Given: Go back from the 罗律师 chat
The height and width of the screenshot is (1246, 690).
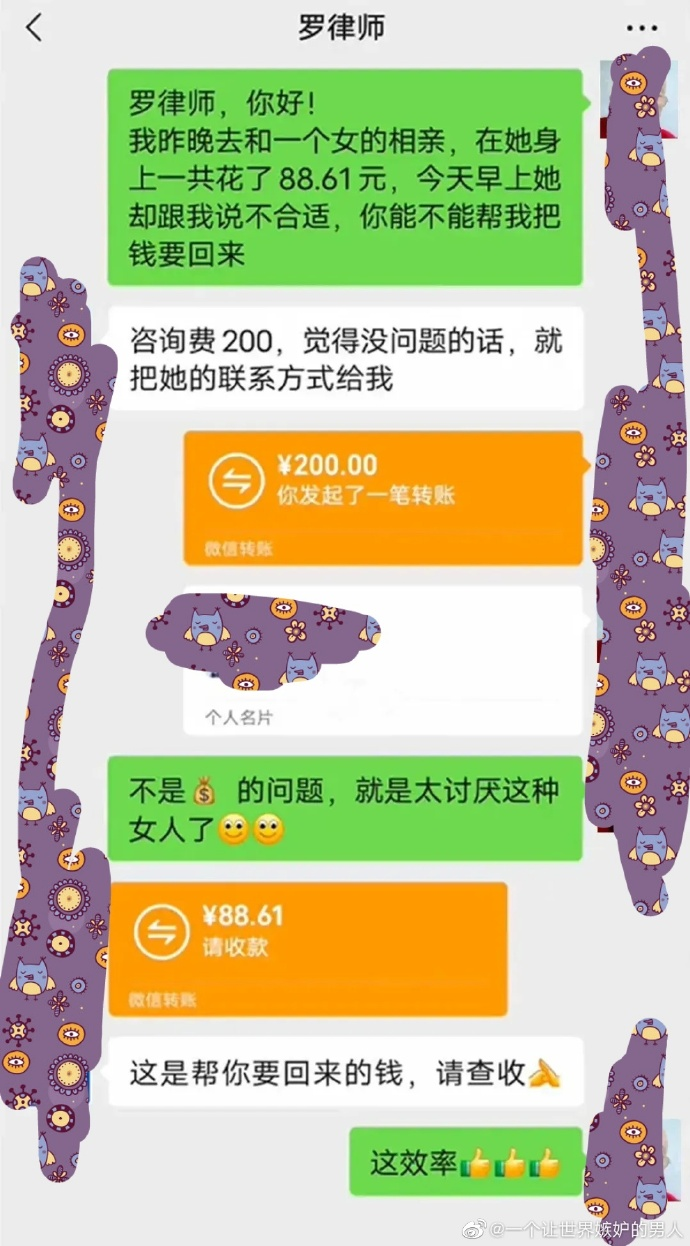Looking at the screenshot, I should [x=34, y=28].
